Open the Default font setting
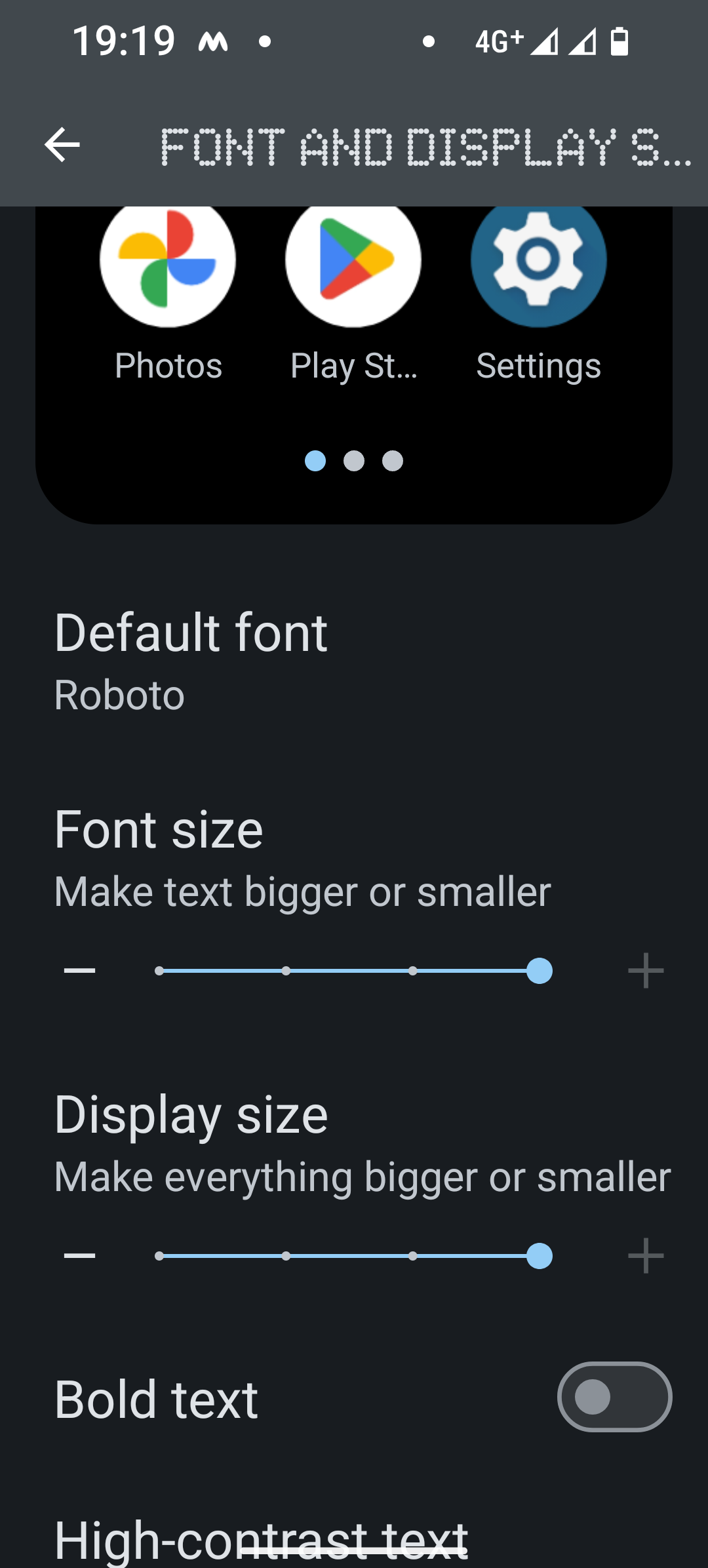 click(190, 661)
